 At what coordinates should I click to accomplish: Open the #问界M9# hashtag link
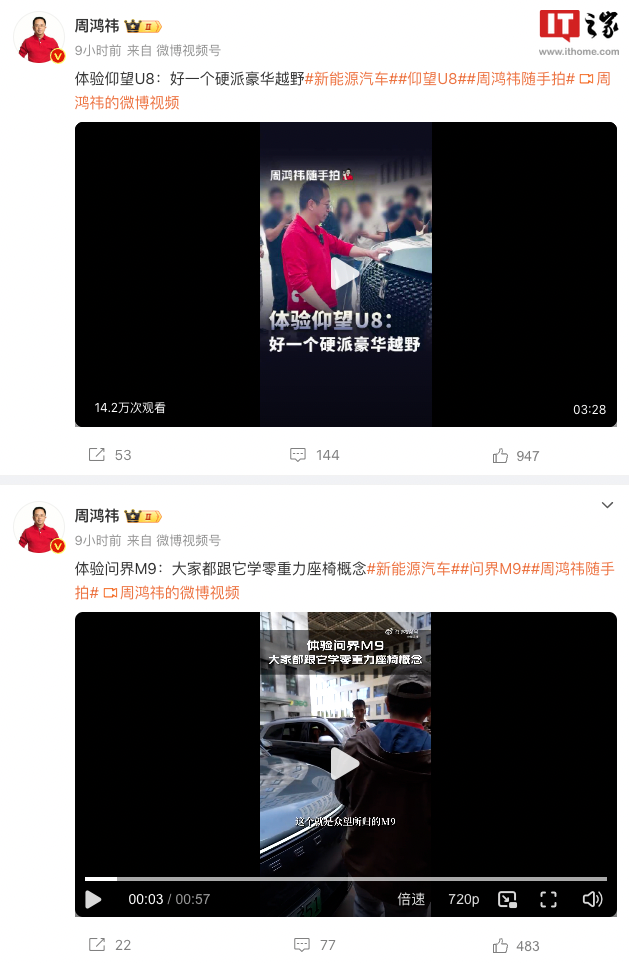(x=495, y=568)
